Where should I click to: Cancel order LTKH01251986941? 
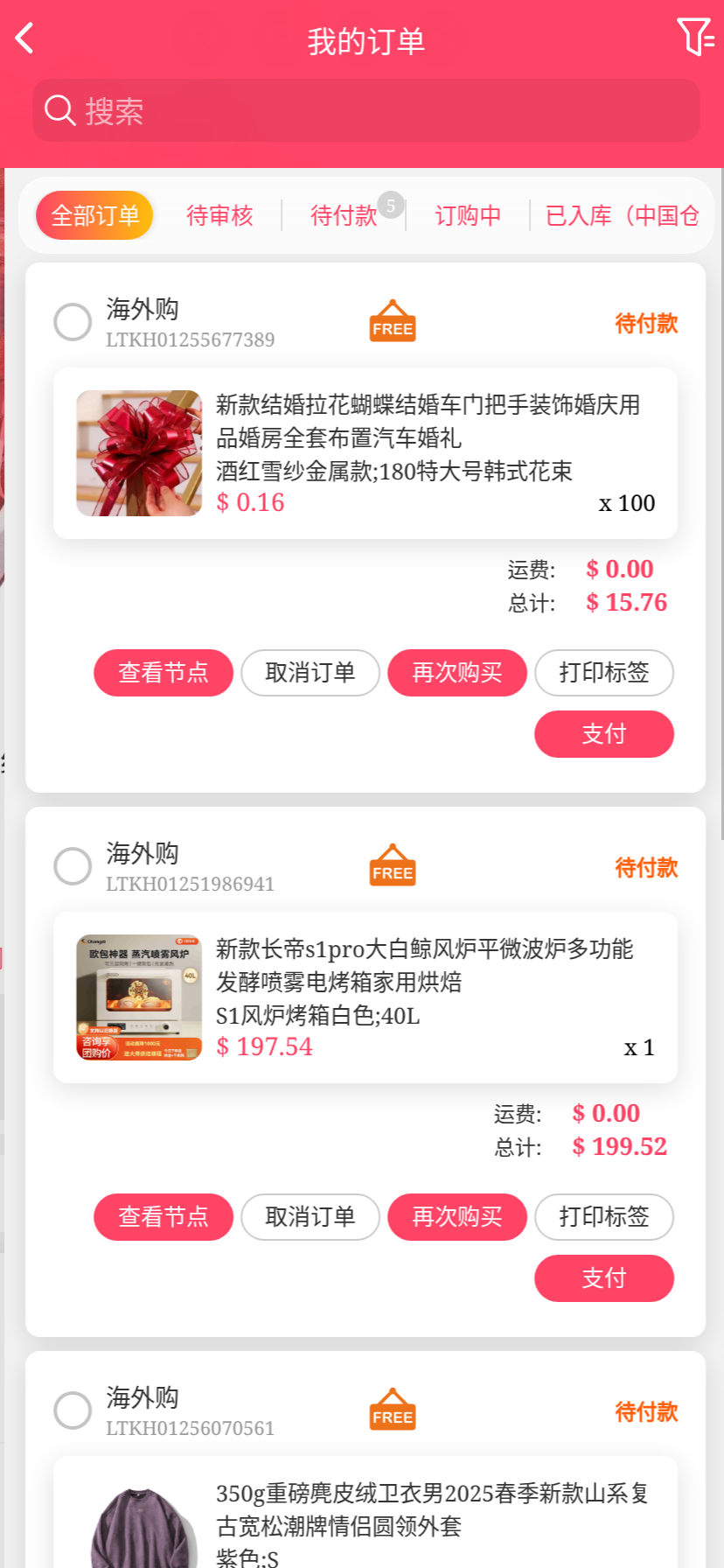[x=310, y=1217]
